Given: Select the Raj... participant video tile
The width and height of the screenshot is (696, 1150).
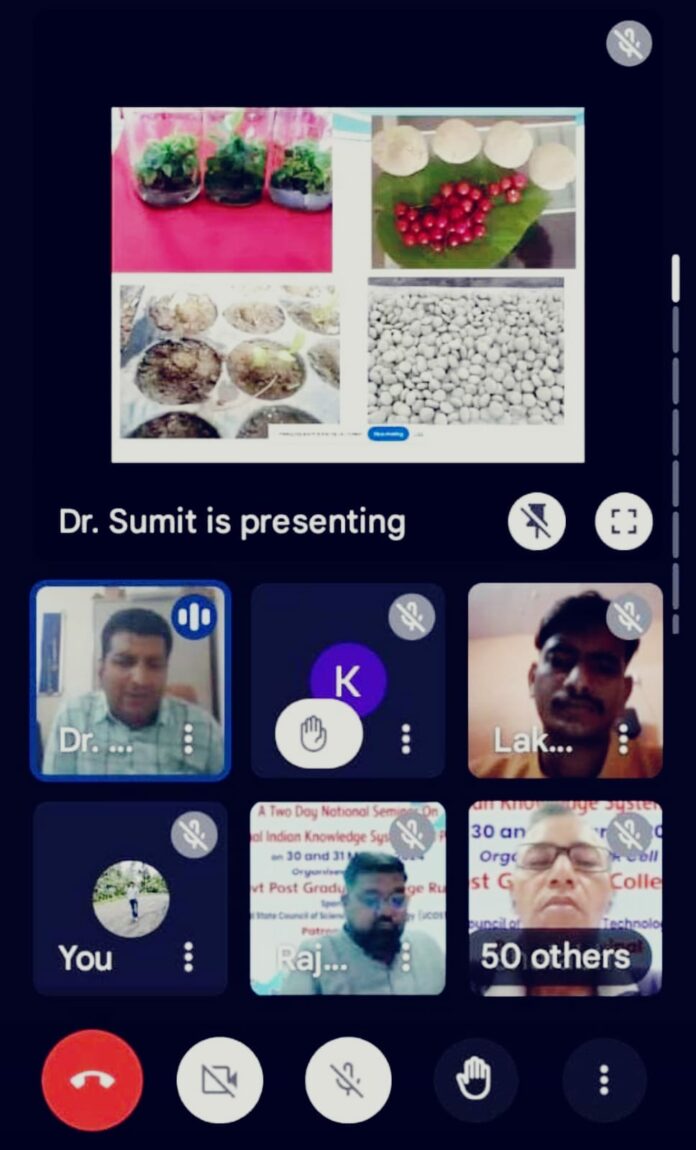Looking at the screenshot, I should click(x=348, y=898).
